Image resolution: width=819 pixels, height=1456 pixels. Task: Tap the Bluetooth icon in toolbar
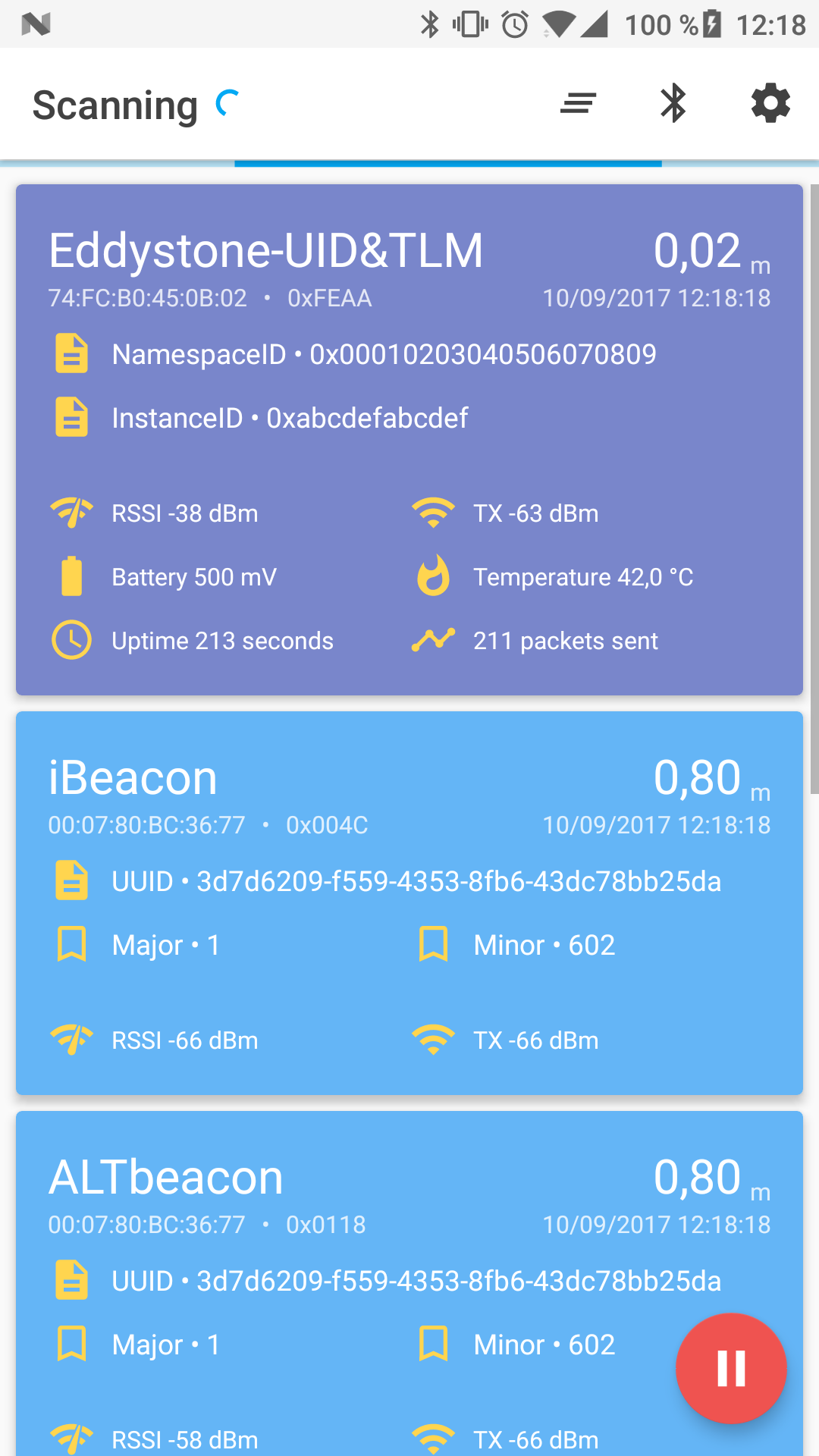pyautogui.click(x=673, y=103)
